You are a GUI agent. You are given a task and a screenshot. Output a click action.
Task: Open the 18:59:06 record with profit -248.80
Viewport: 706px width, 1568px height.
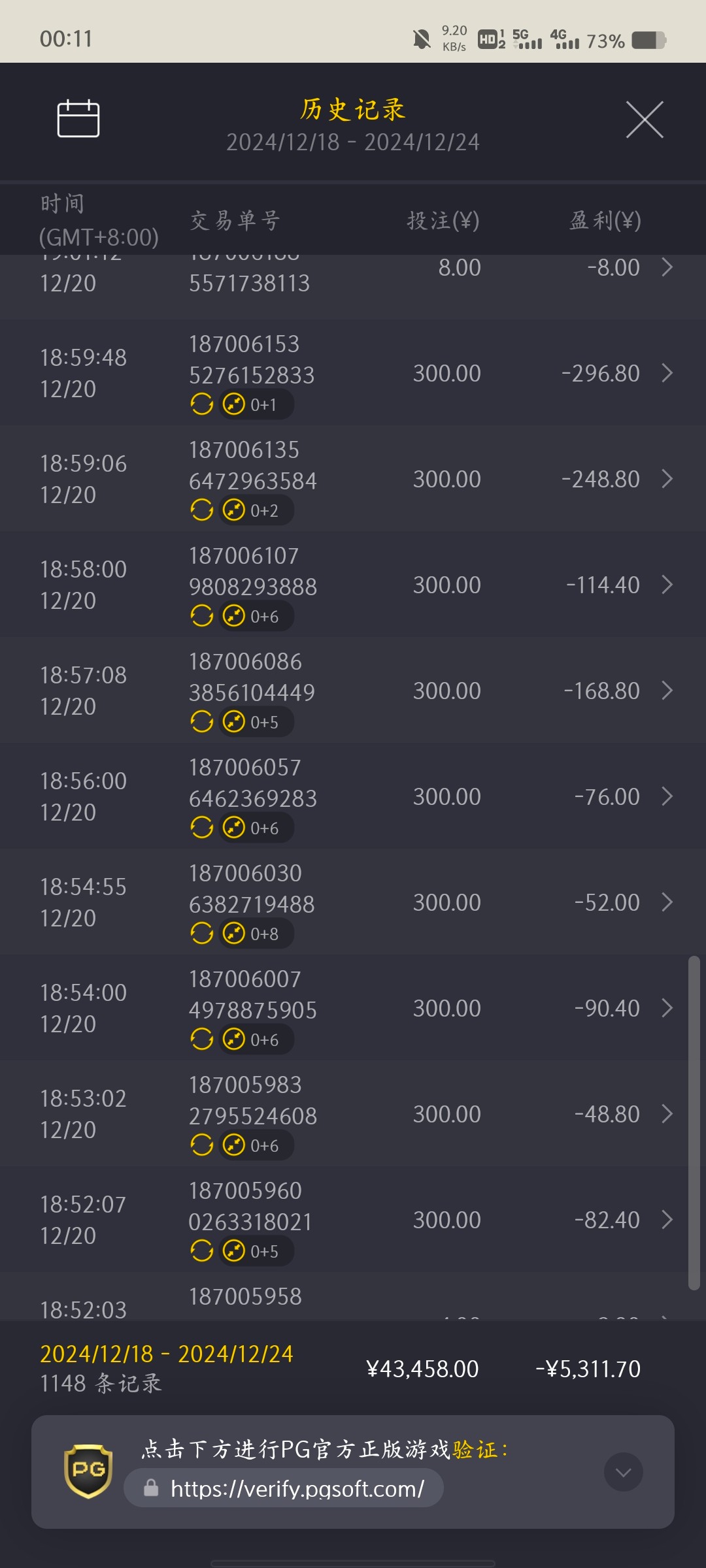tap(353, 478)
